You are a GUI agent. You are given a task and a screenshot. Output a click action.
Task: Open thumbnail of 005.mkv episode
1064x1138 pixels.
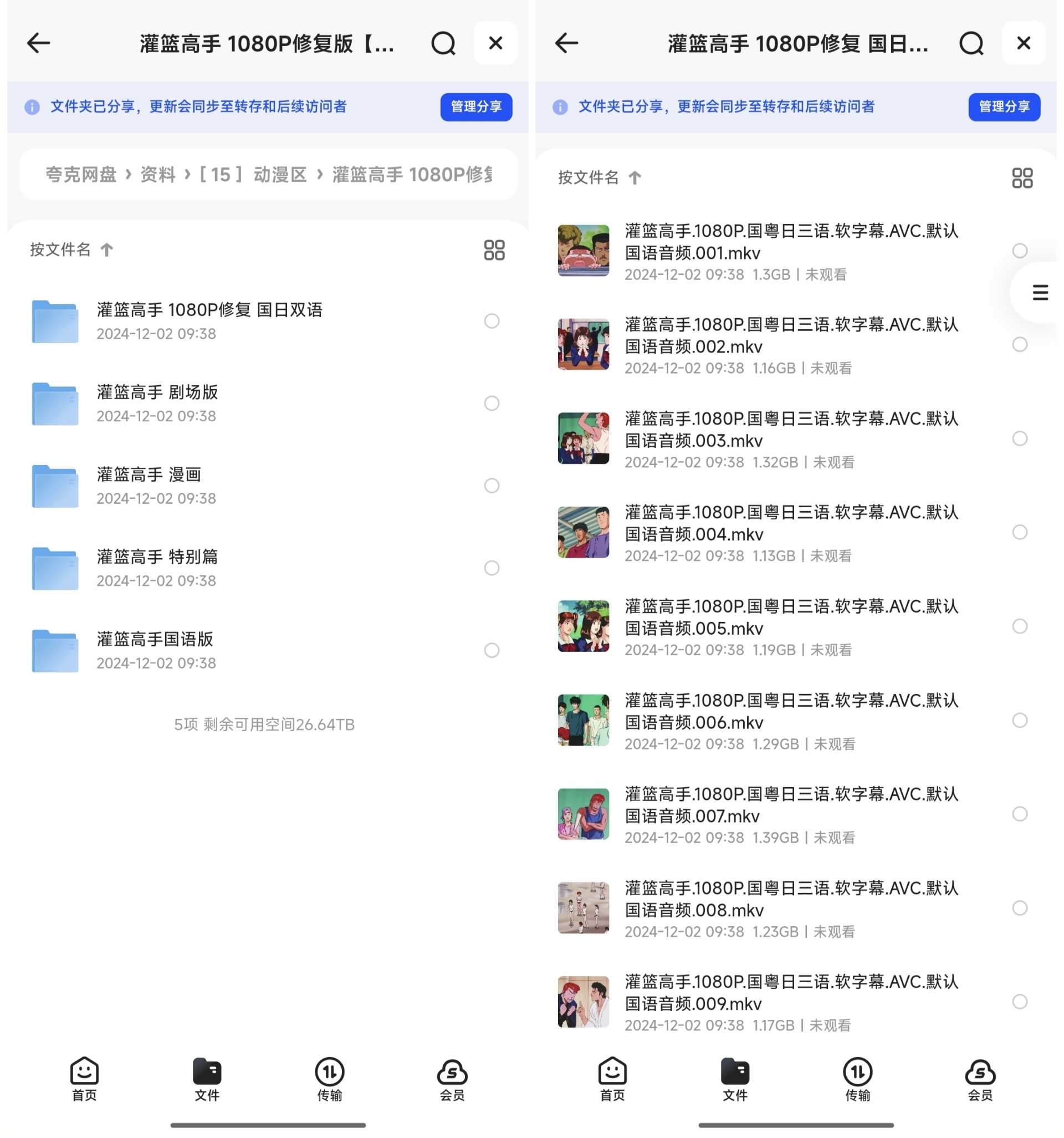pos(583,626)
